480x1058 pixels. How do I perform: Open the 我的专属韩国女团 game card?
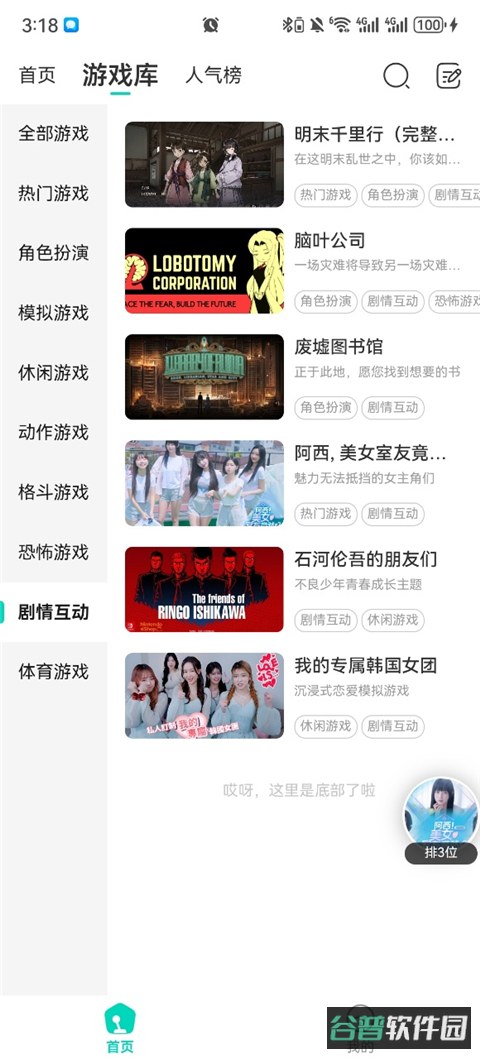pos(302,696)
